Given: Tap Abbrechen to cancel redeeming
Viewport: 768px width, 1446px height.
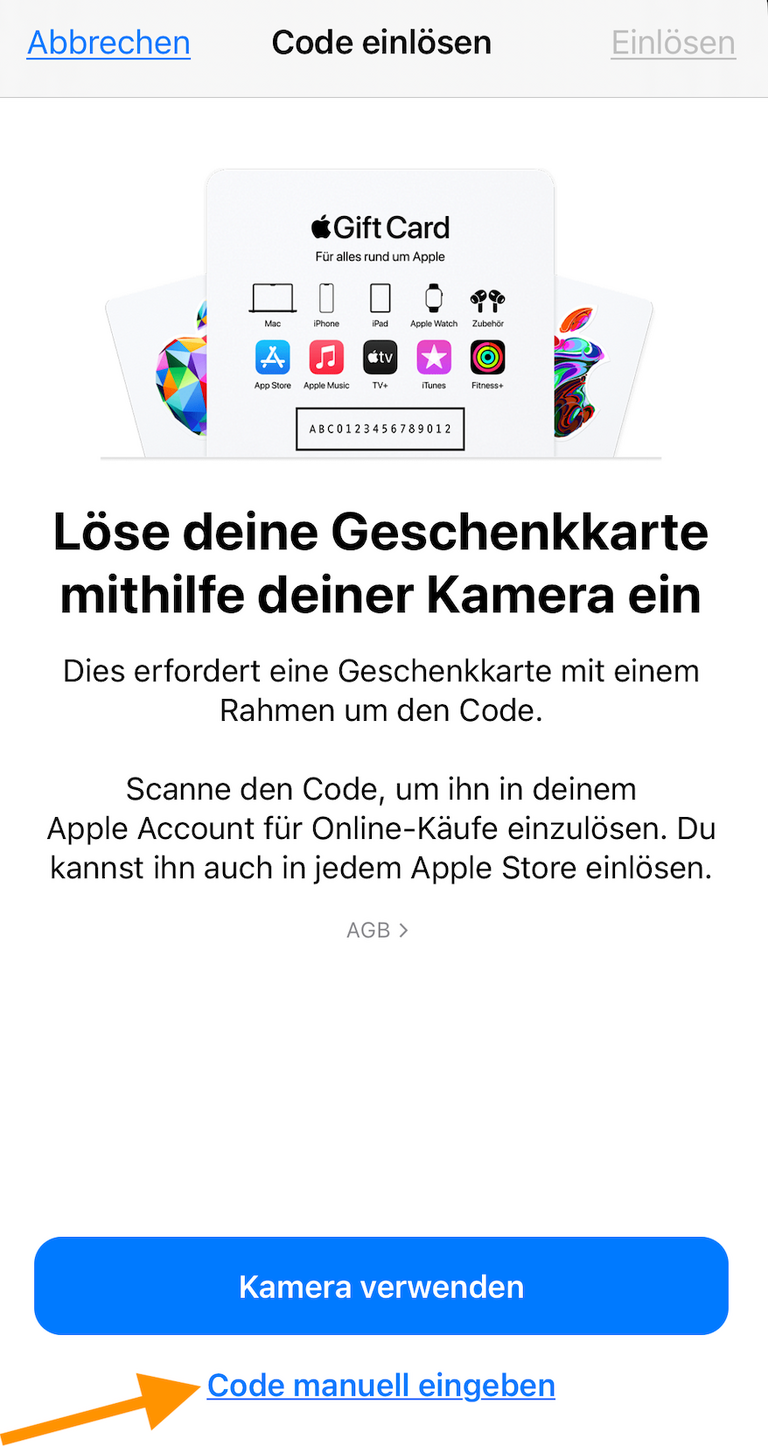Looking at the screenshot, I should coord(108,43).
